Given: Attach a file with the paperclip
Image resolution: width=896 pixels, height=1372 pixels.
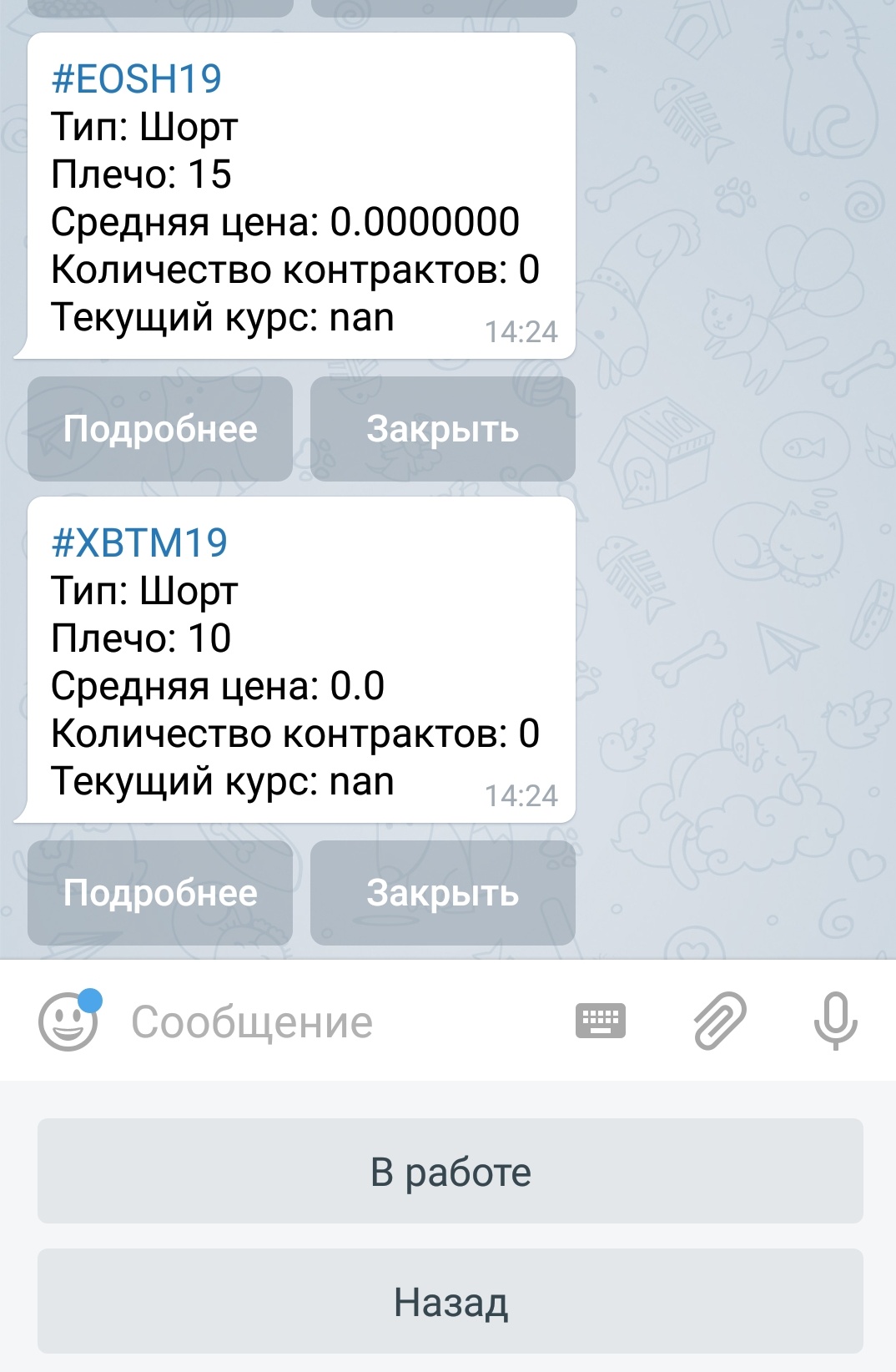Looking at the screenshot, I should click(x=719, y=1021).
